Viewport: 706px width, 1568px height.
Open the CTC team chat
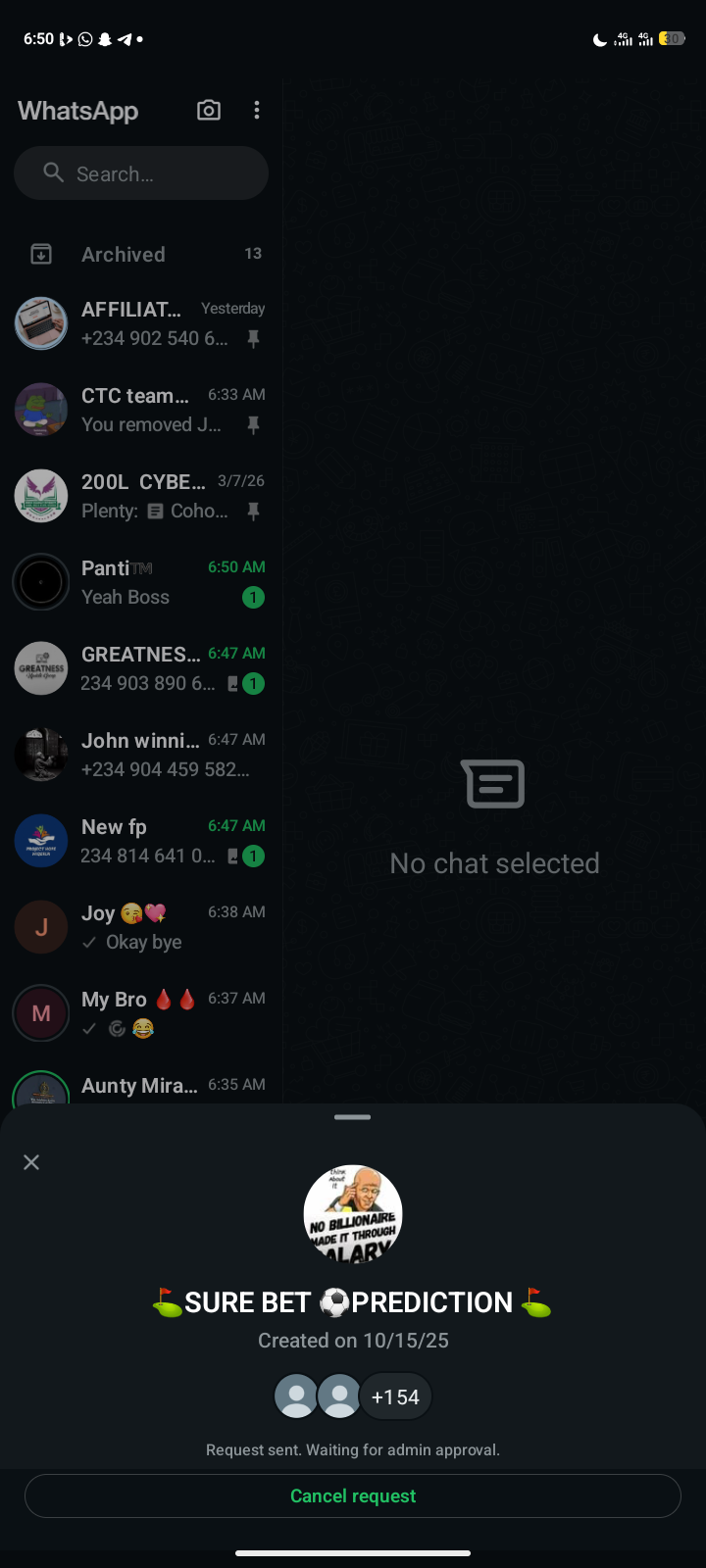tap(141, 410)
